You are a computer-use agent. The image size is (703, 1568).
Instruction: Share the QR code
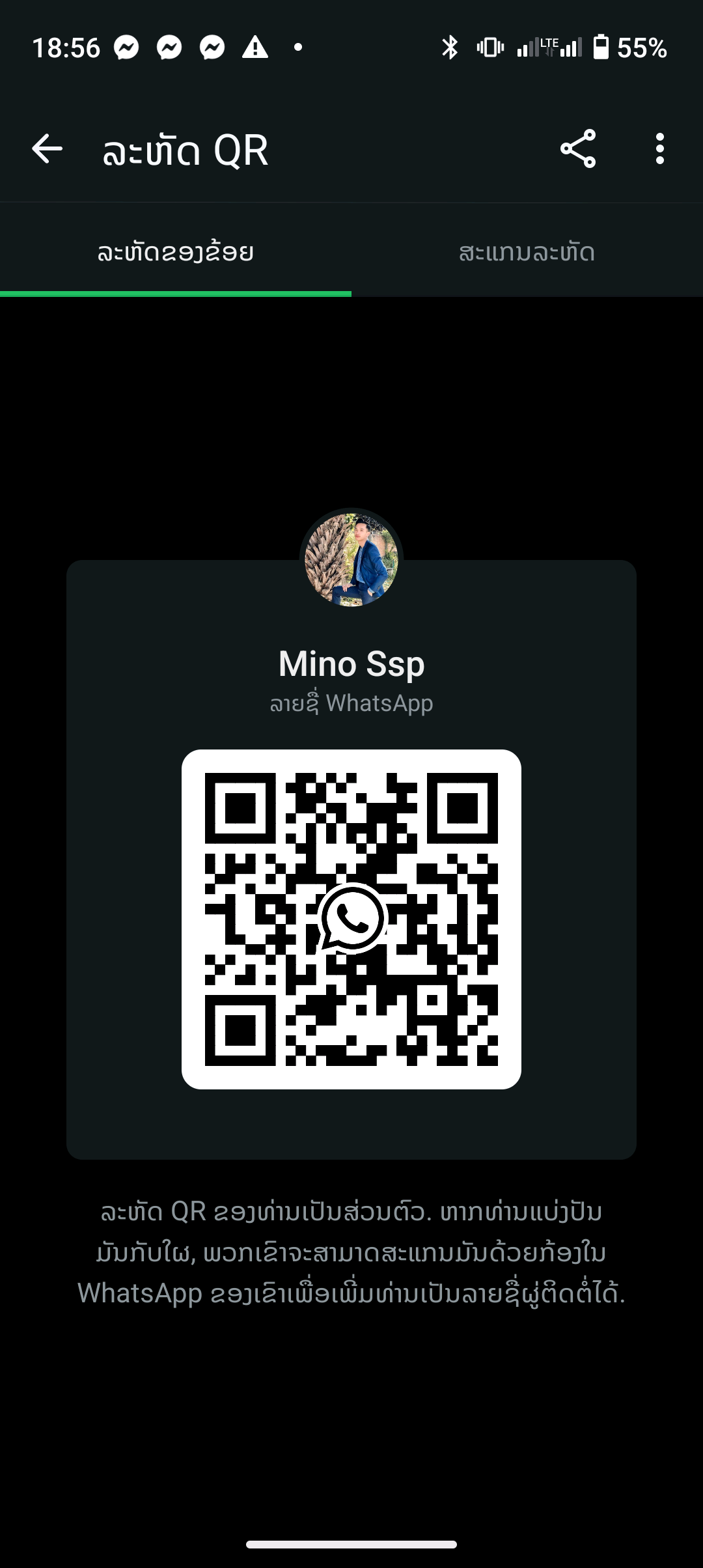[578, 149]
